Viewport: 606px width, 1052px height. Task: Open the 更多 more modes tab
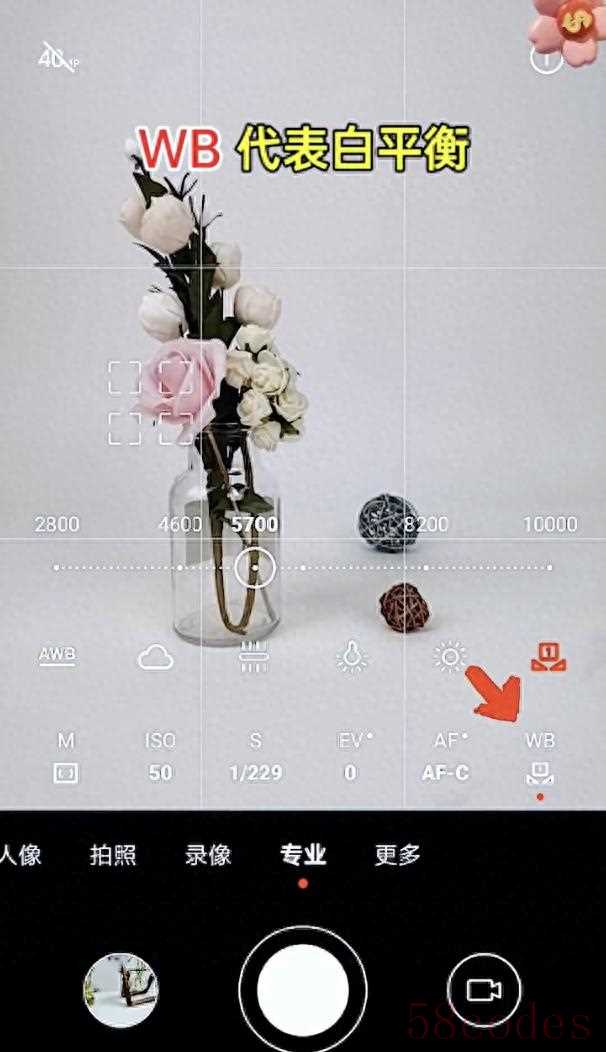[x=397, y=855]
